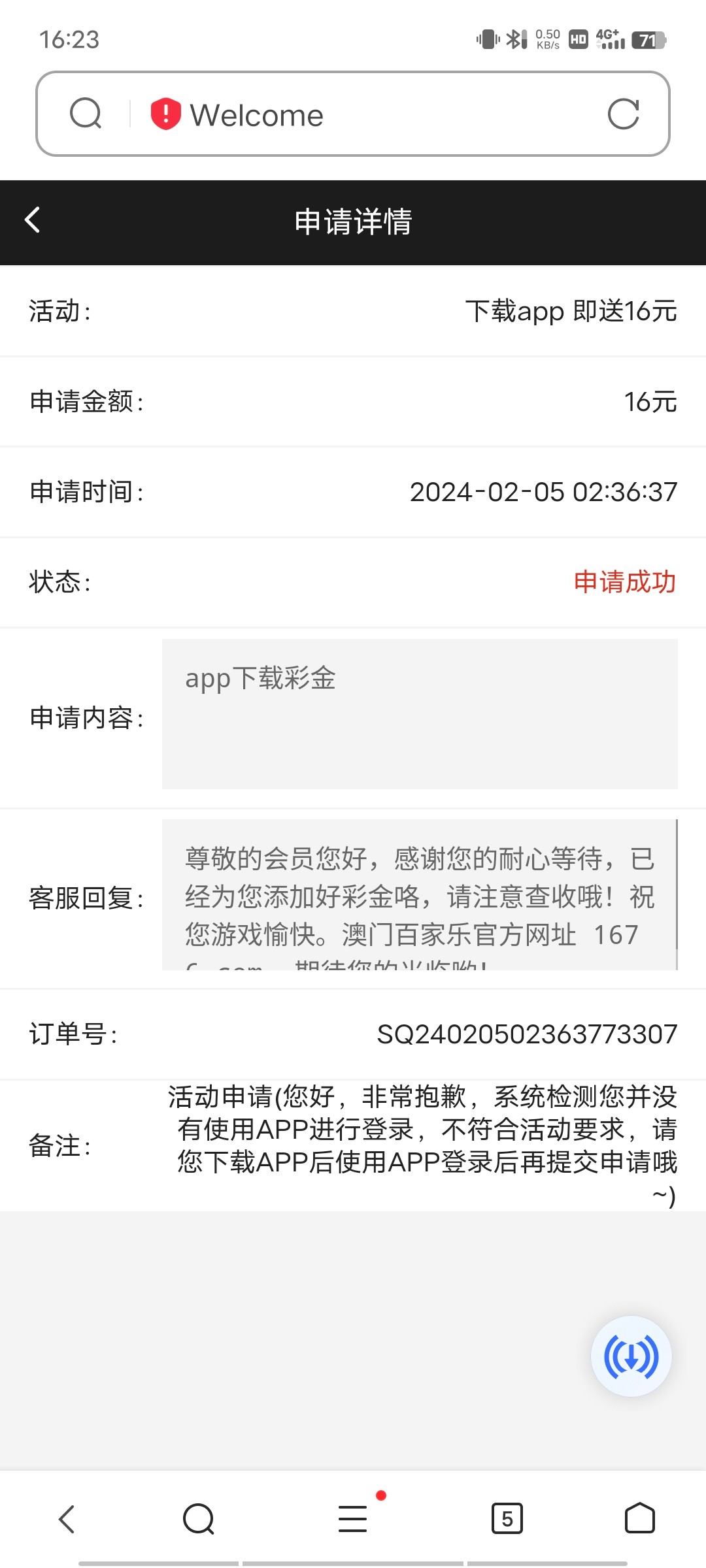Go back from the 申请详情 page
Image resolution: width=706 pixels, height=1568 pixels.
pos(33,220)
